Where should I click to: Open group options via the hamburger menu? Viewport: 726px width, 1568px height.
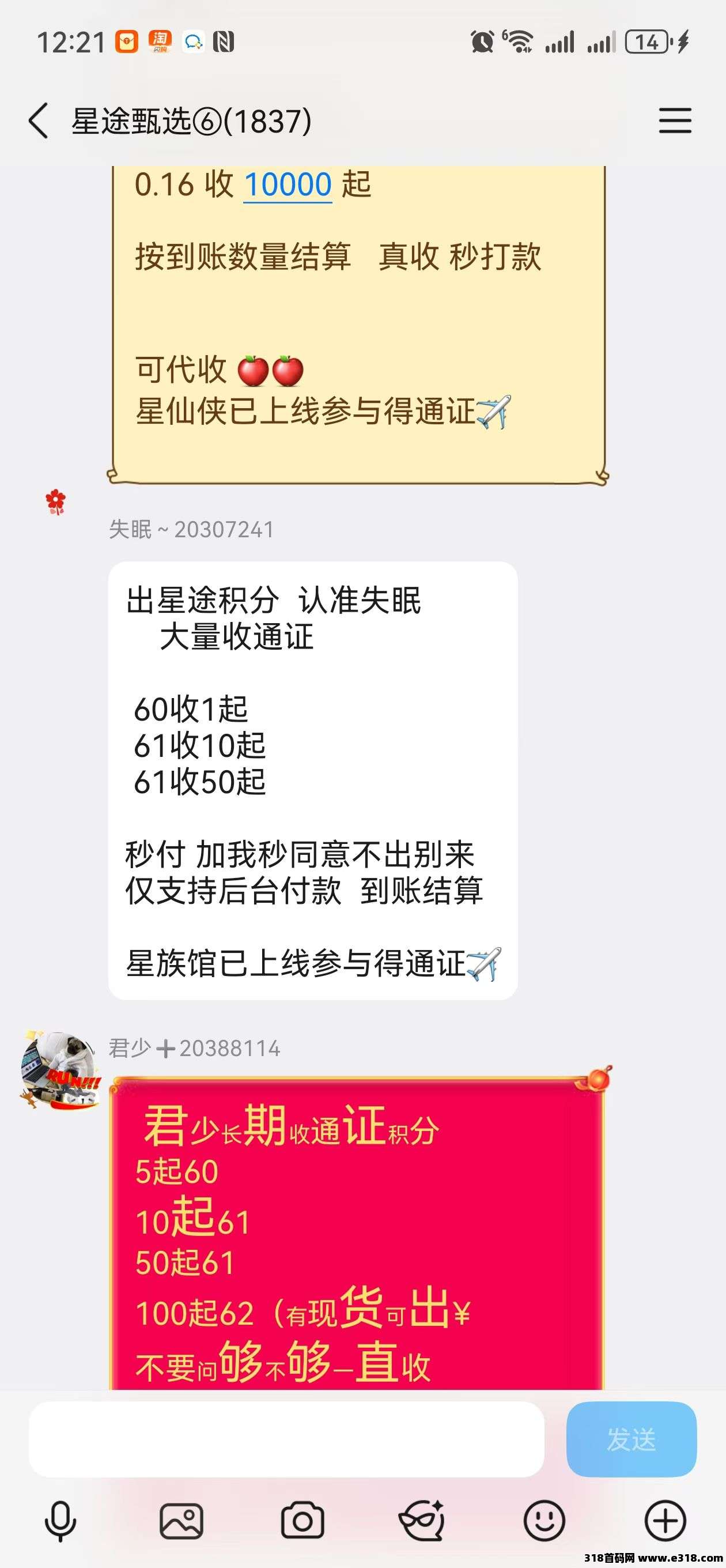[x=675, y=120]
